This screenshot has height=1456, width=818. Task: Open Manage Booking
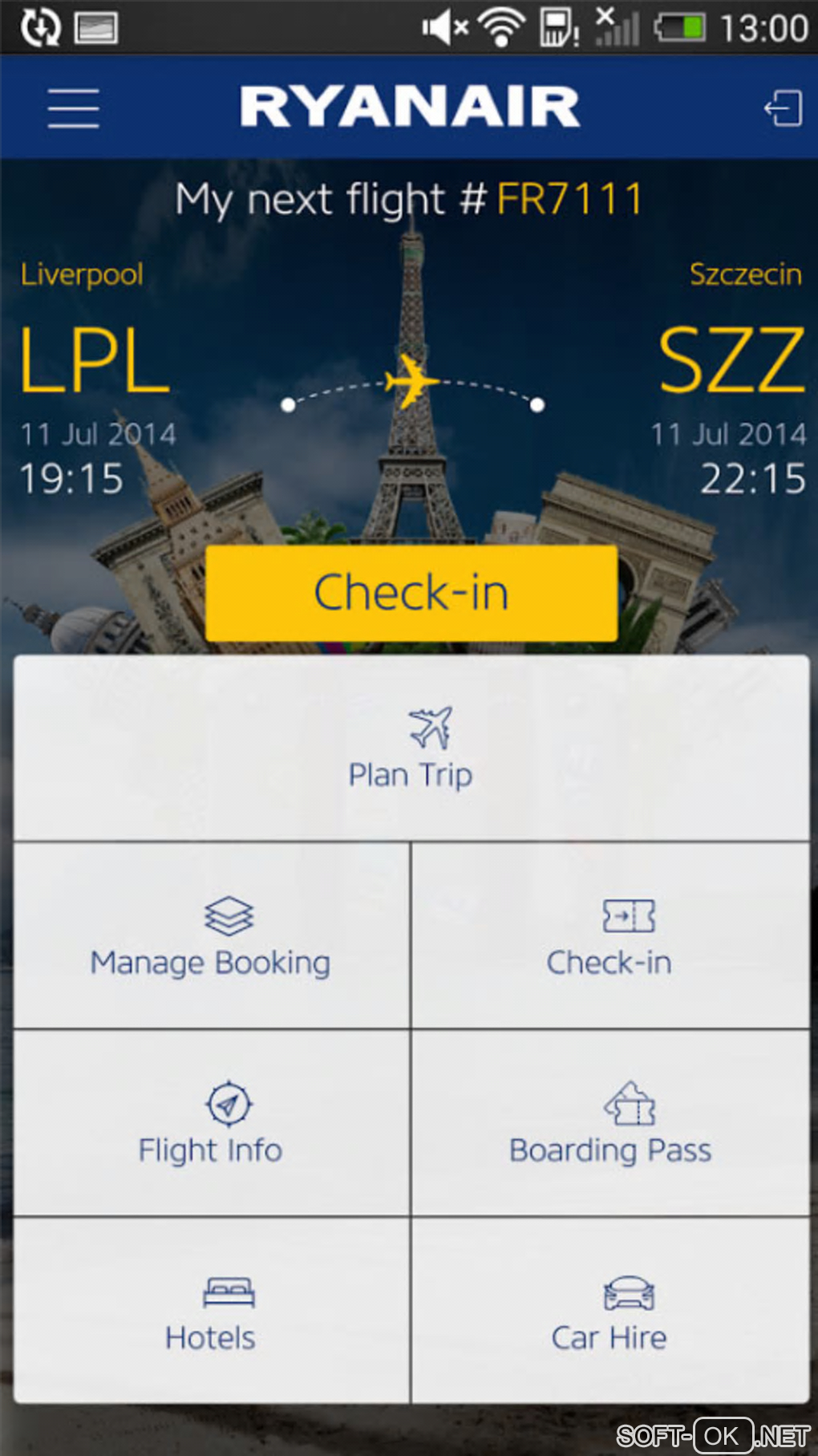pyautogui.click(x=211, y=936)
